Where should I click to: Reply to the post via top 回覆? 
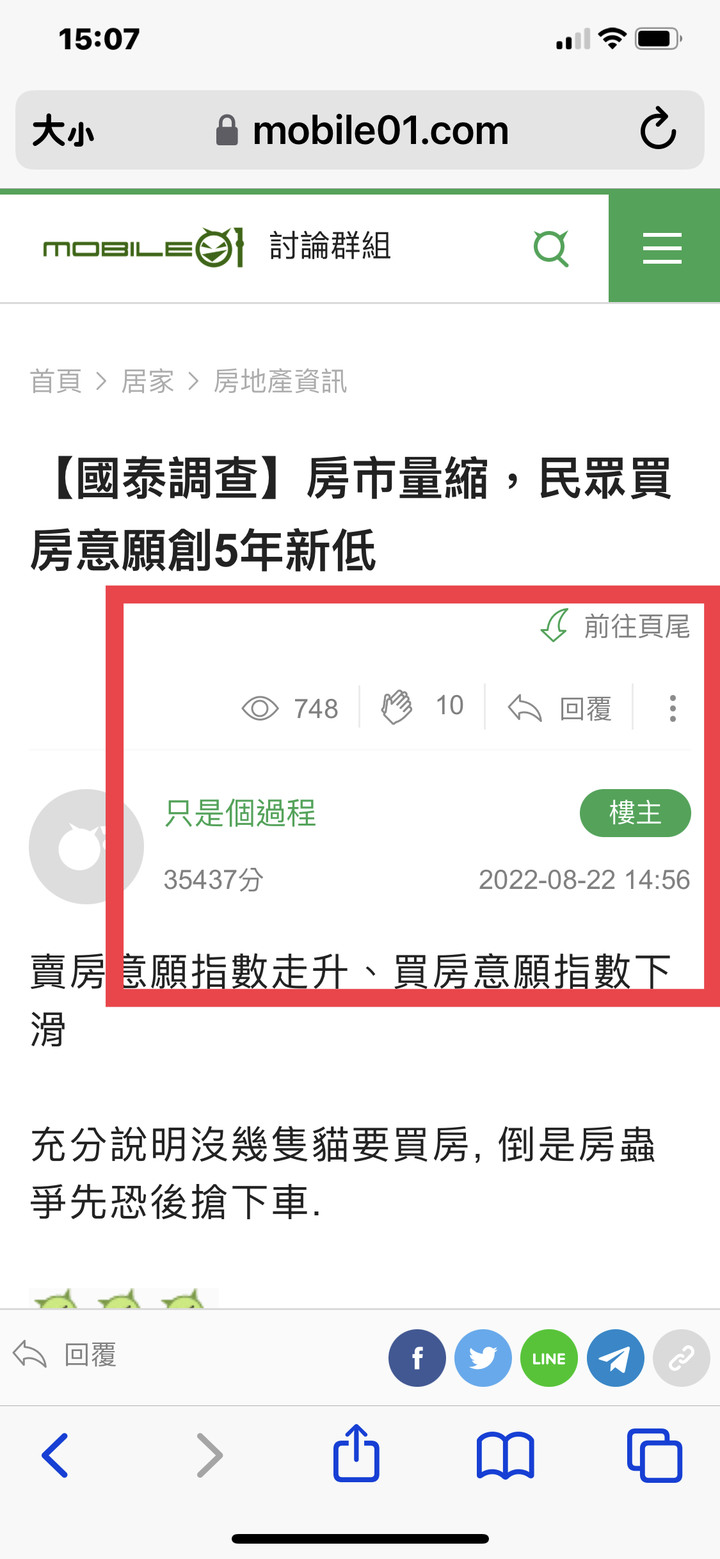click(560, 709)
